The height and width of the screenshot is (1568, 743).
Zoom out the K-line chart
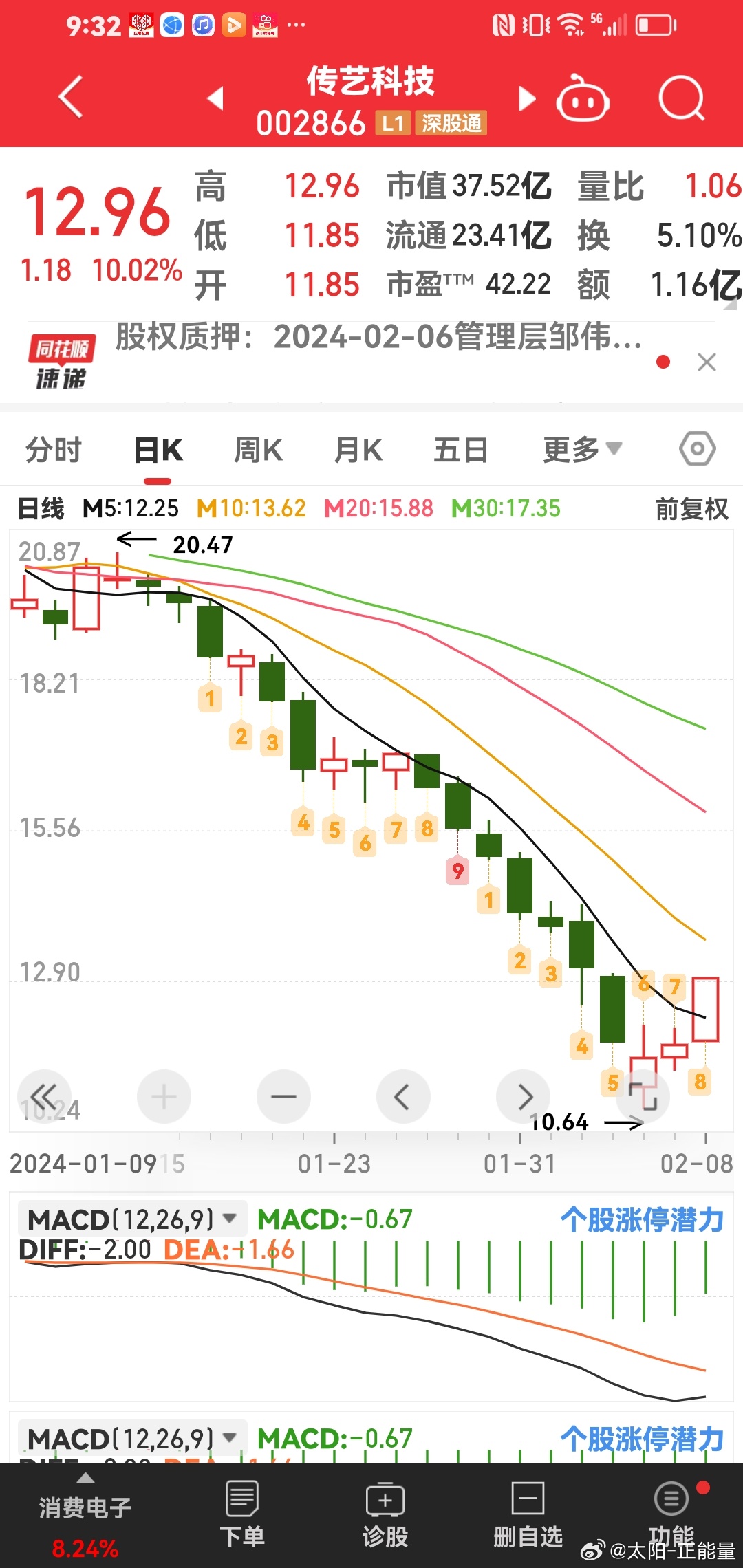[x=283, y=1096]
